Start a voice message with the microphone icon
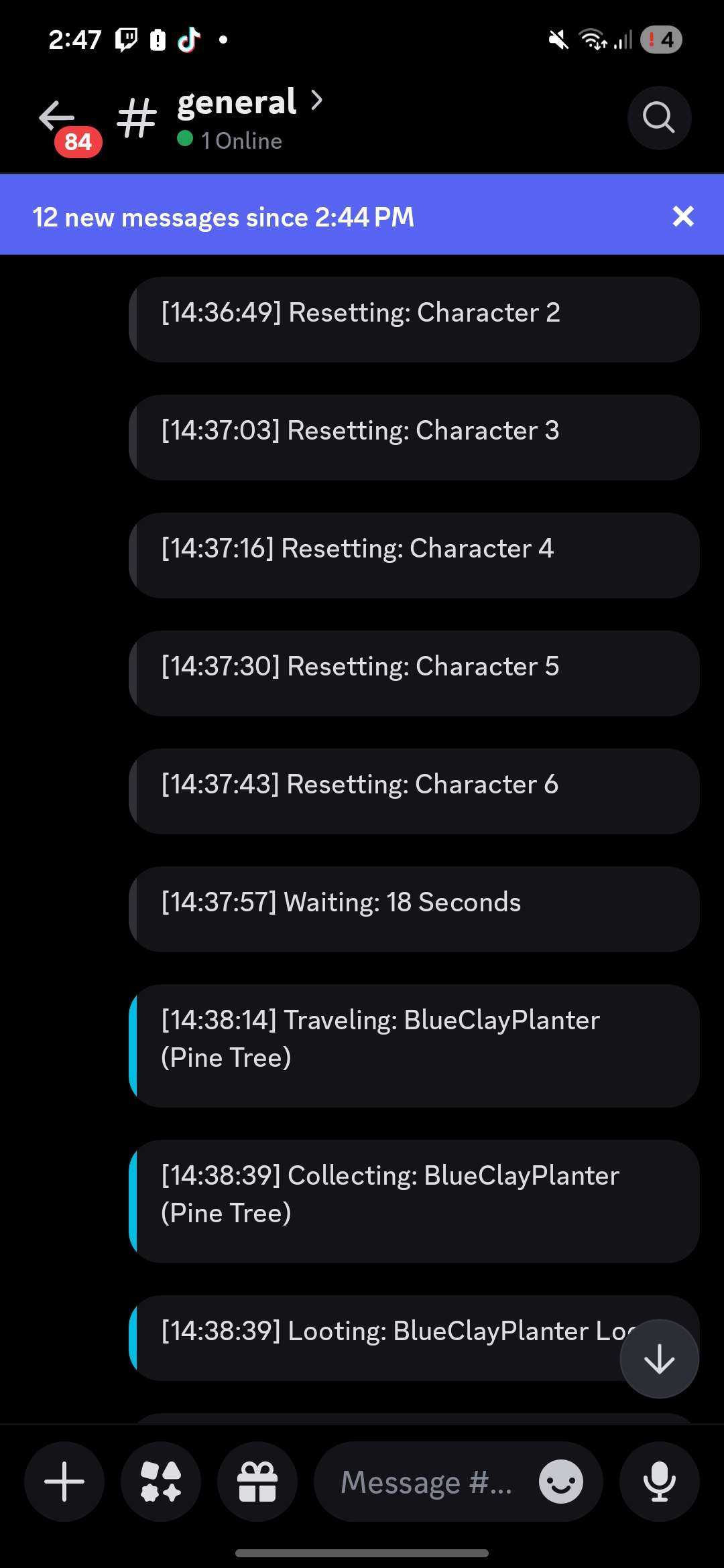This screenshot has height=1568, width=724. coord(659,1482)
